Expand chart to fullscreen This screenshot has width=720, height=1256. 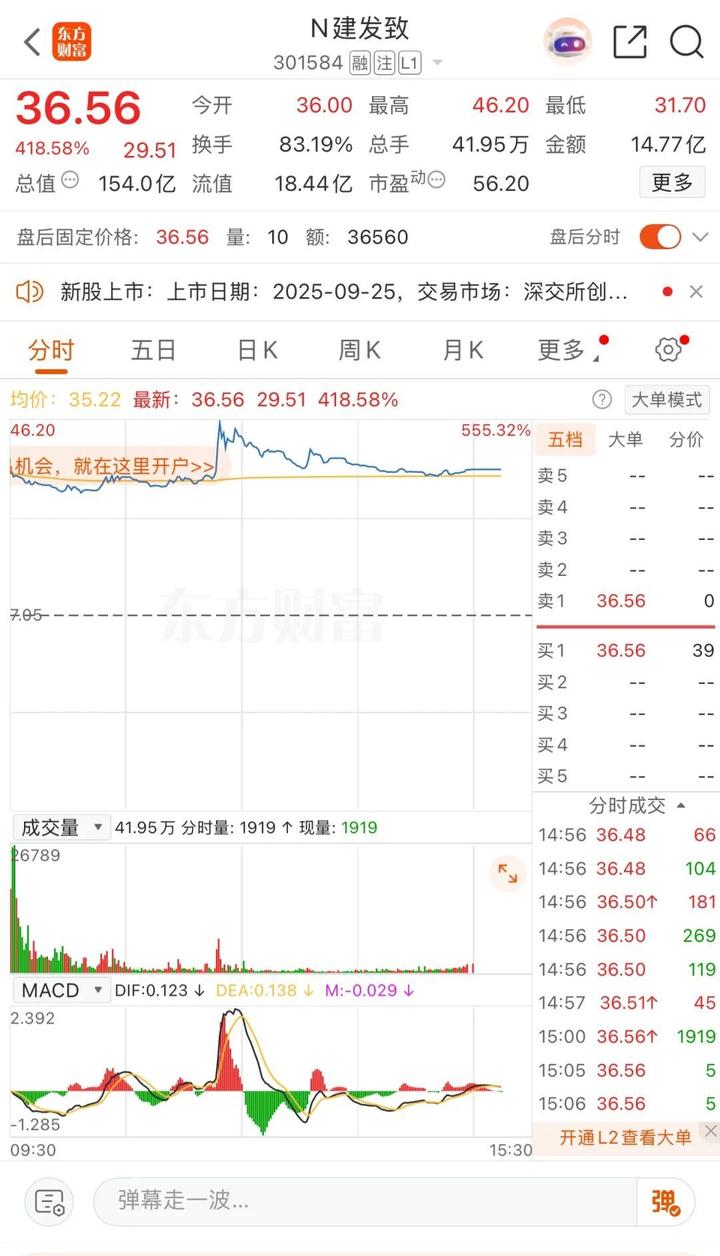coord(508,874)
